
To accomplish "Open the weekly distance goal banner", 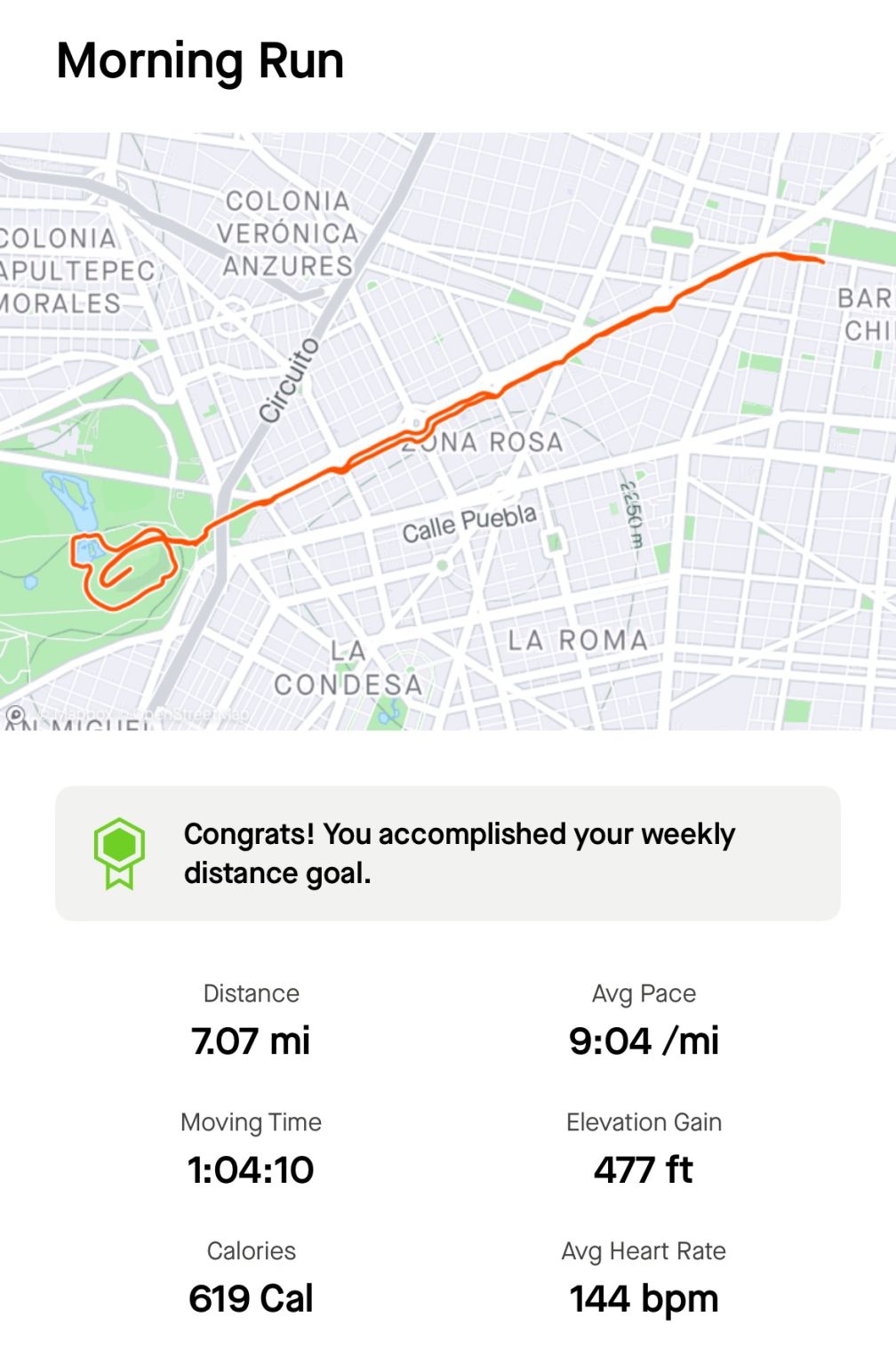I will 448,854.
